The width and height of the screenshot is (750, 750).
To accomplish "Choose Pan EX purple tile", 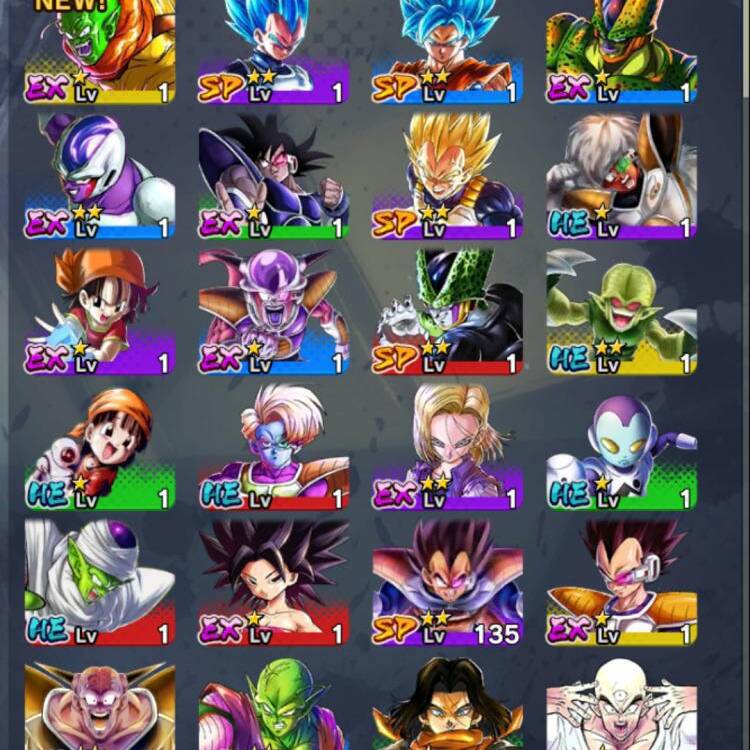I will pos(100,310).
